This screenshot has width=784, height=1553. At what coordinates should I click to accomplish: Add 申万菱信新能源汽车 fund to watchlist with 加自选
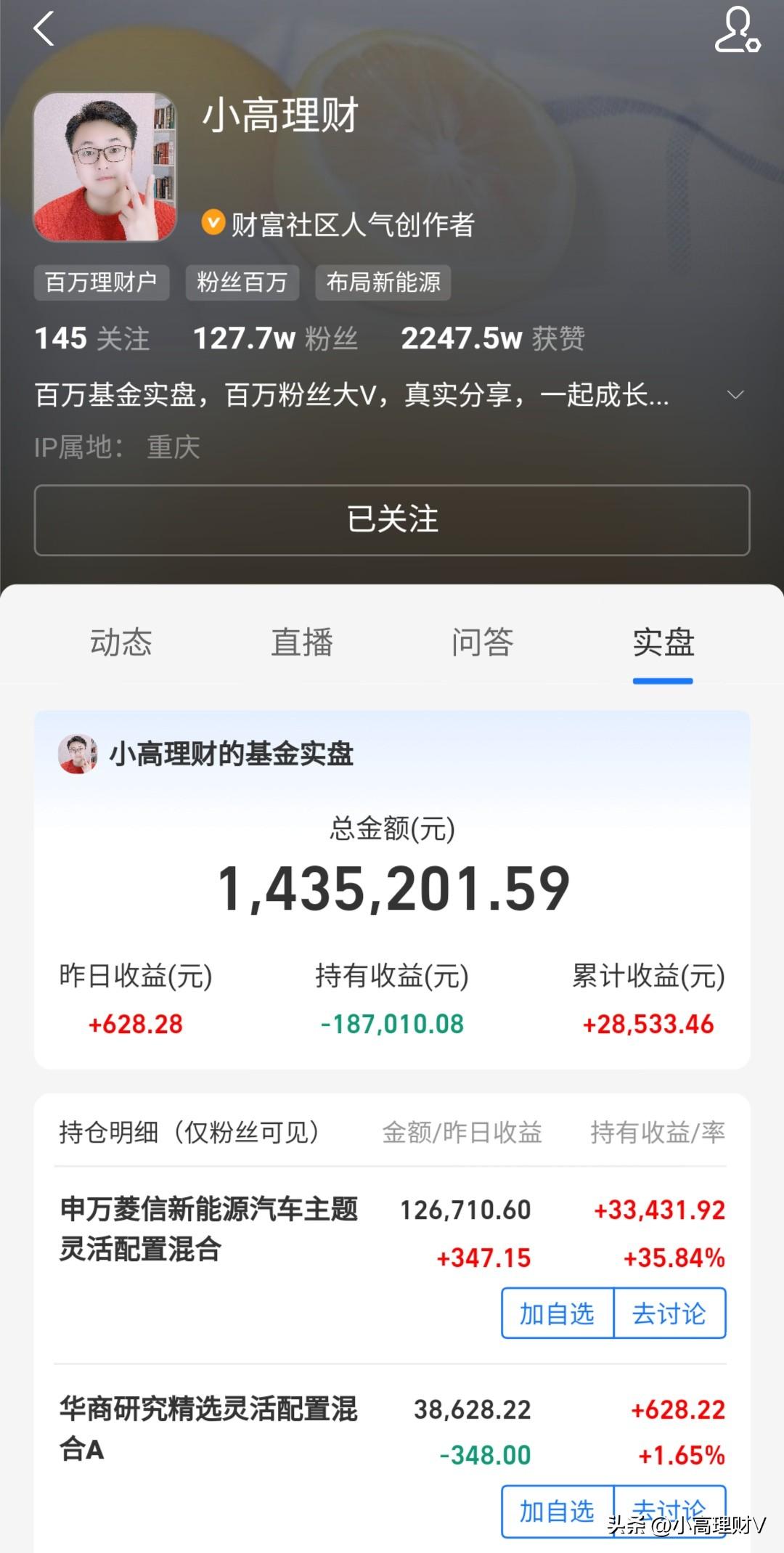(x=557, y=1313)
